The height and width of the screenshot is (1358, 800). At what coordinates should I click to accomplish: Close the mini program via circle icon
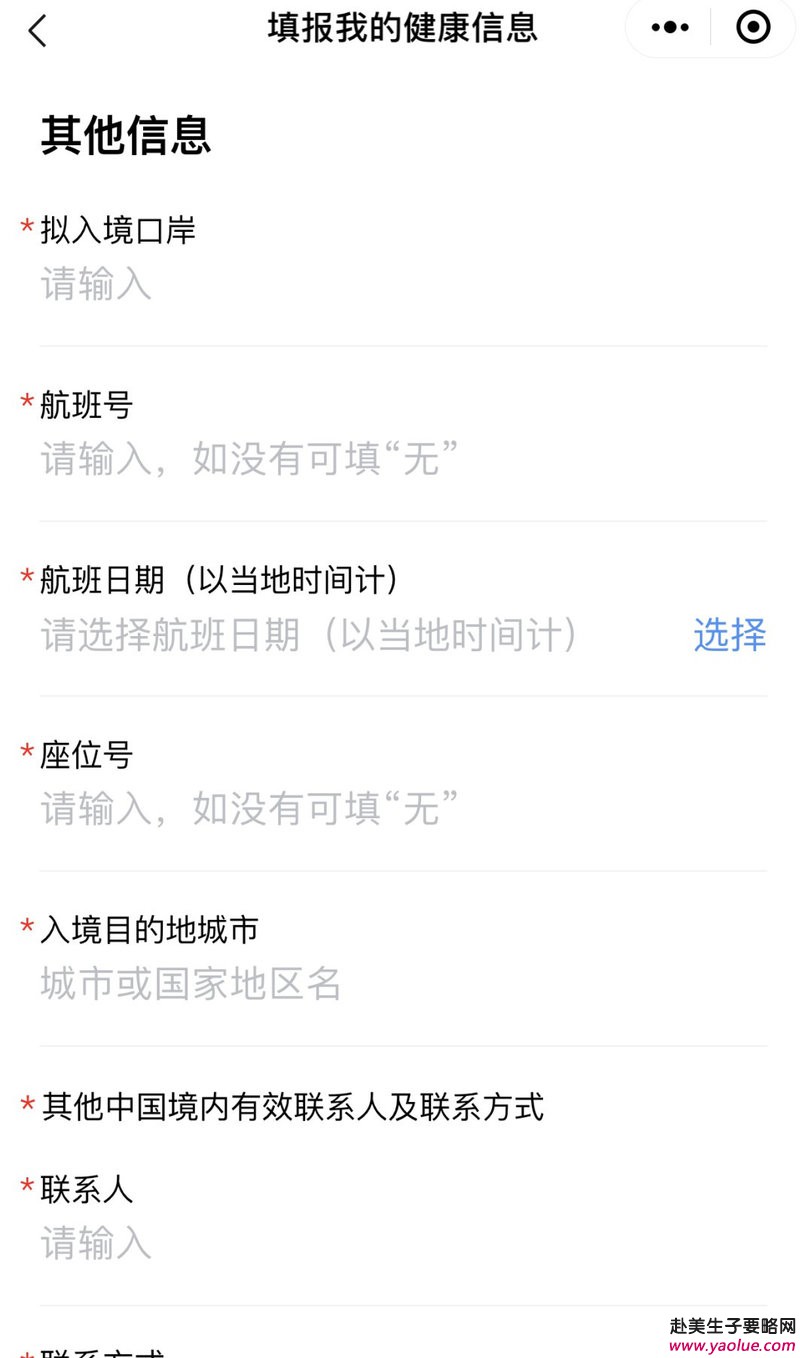point(753,28)
